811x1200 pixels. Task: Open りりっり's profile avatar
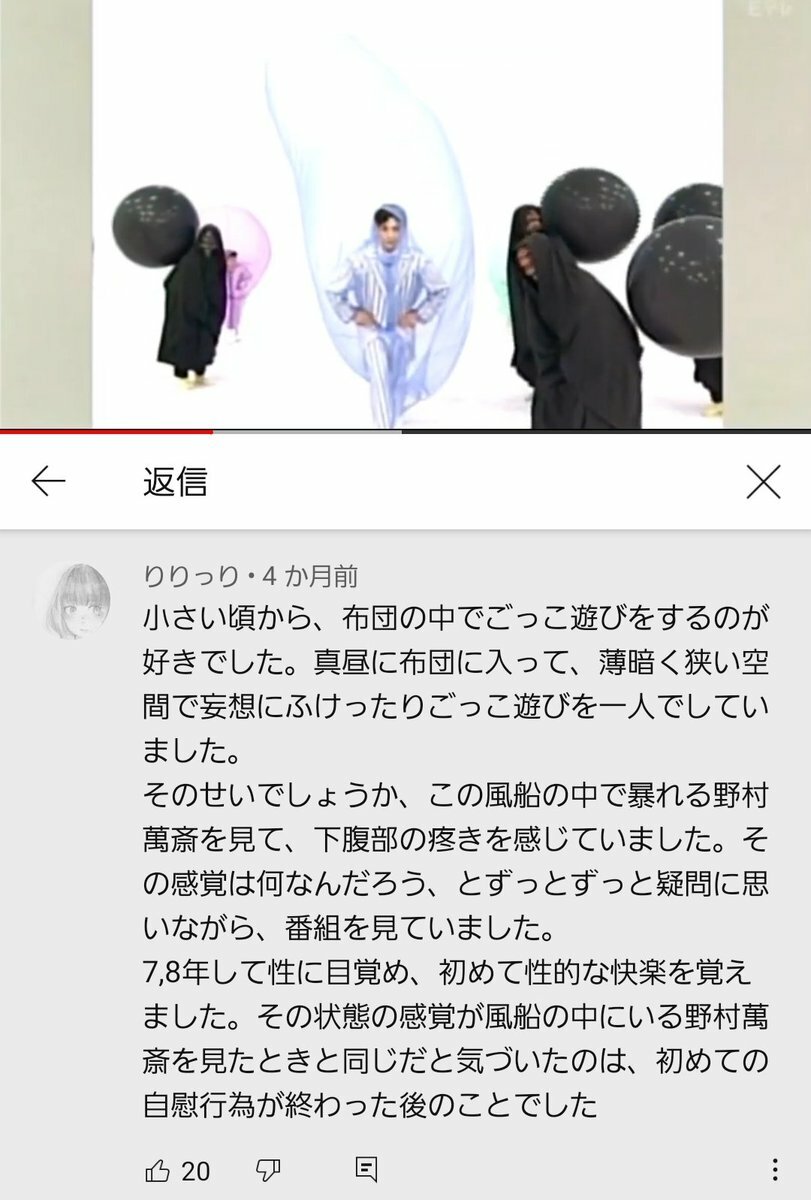tap(73, 600)
